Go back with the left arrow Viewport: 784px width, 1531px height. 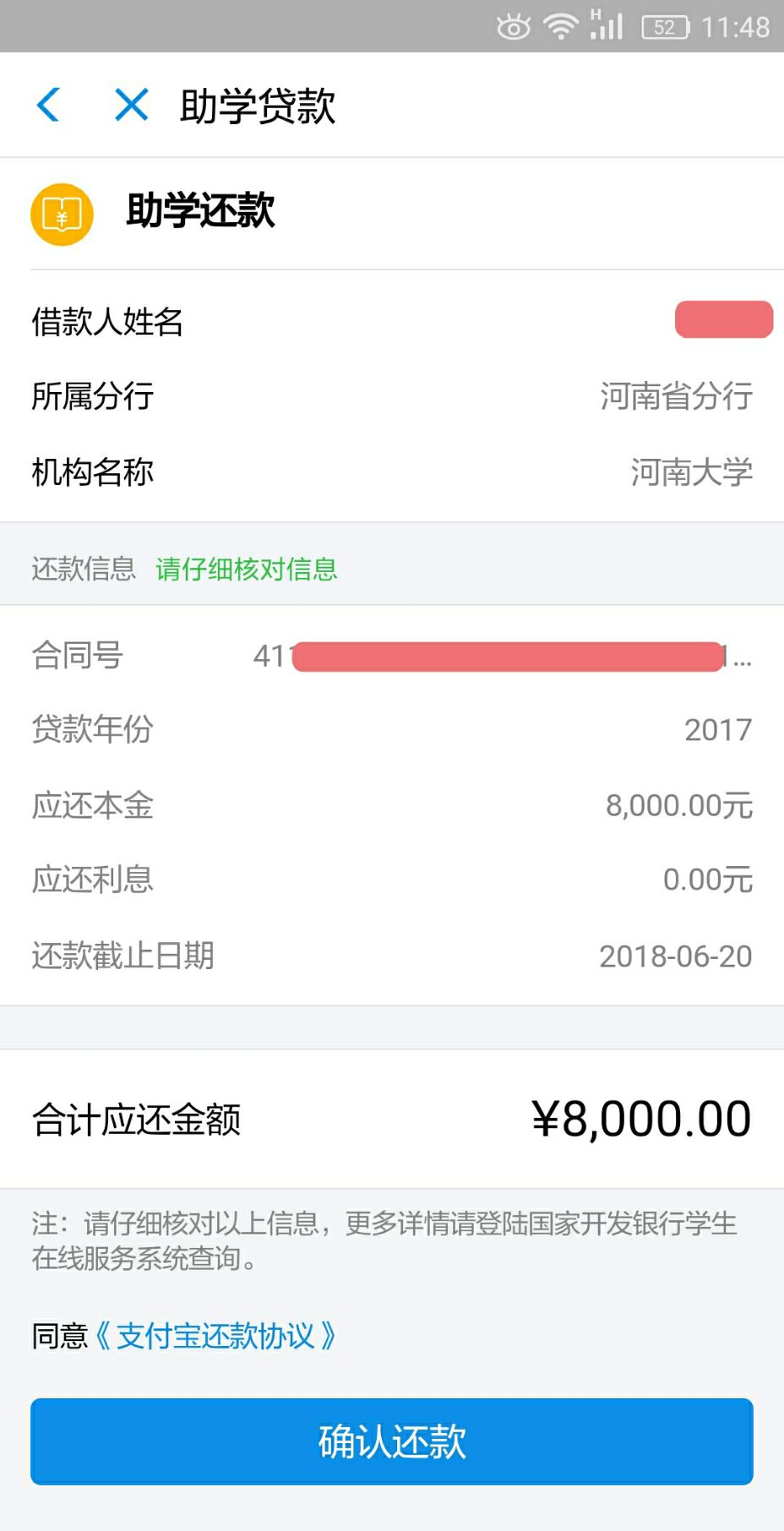[49, 106]
